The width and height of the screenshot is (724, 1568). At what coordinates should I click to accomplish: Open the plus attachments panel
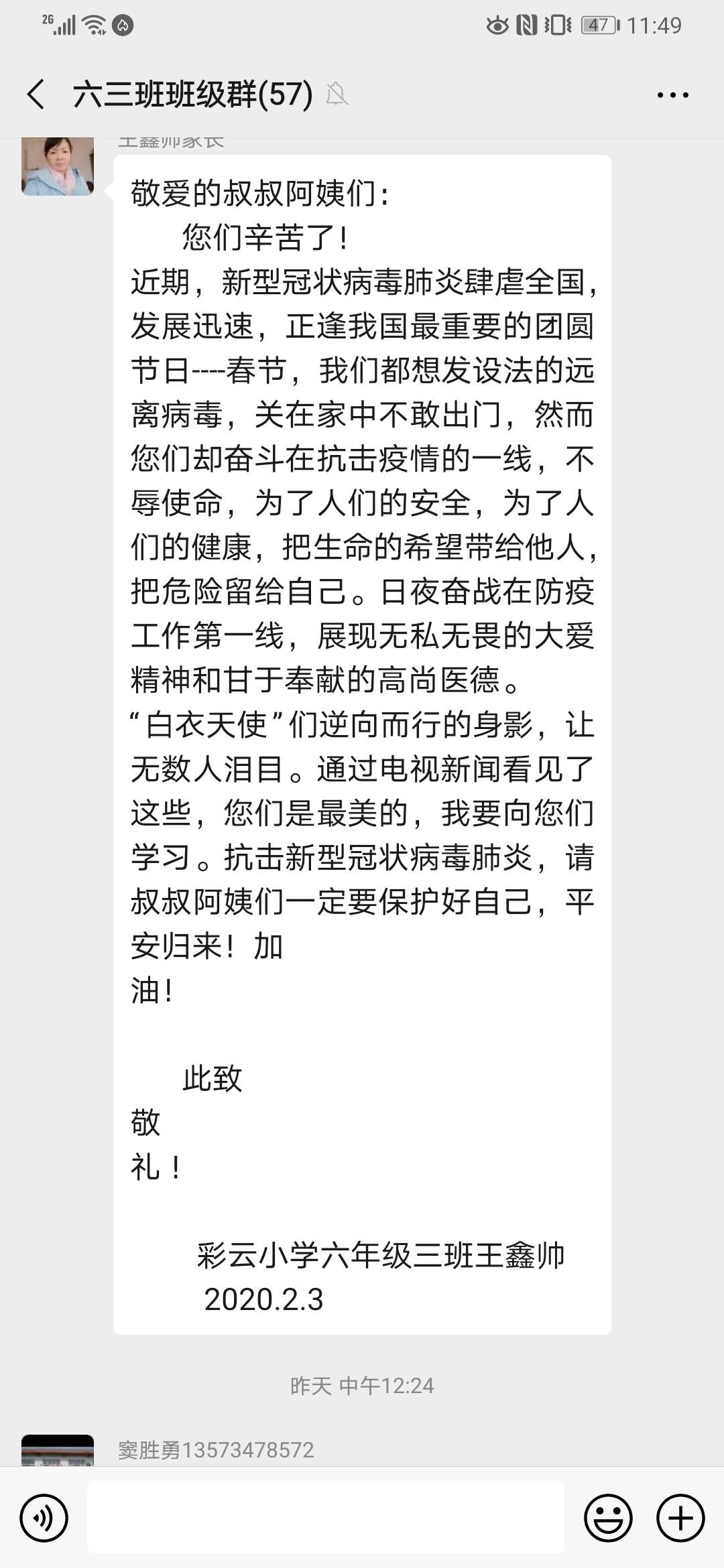point(680,1517)
